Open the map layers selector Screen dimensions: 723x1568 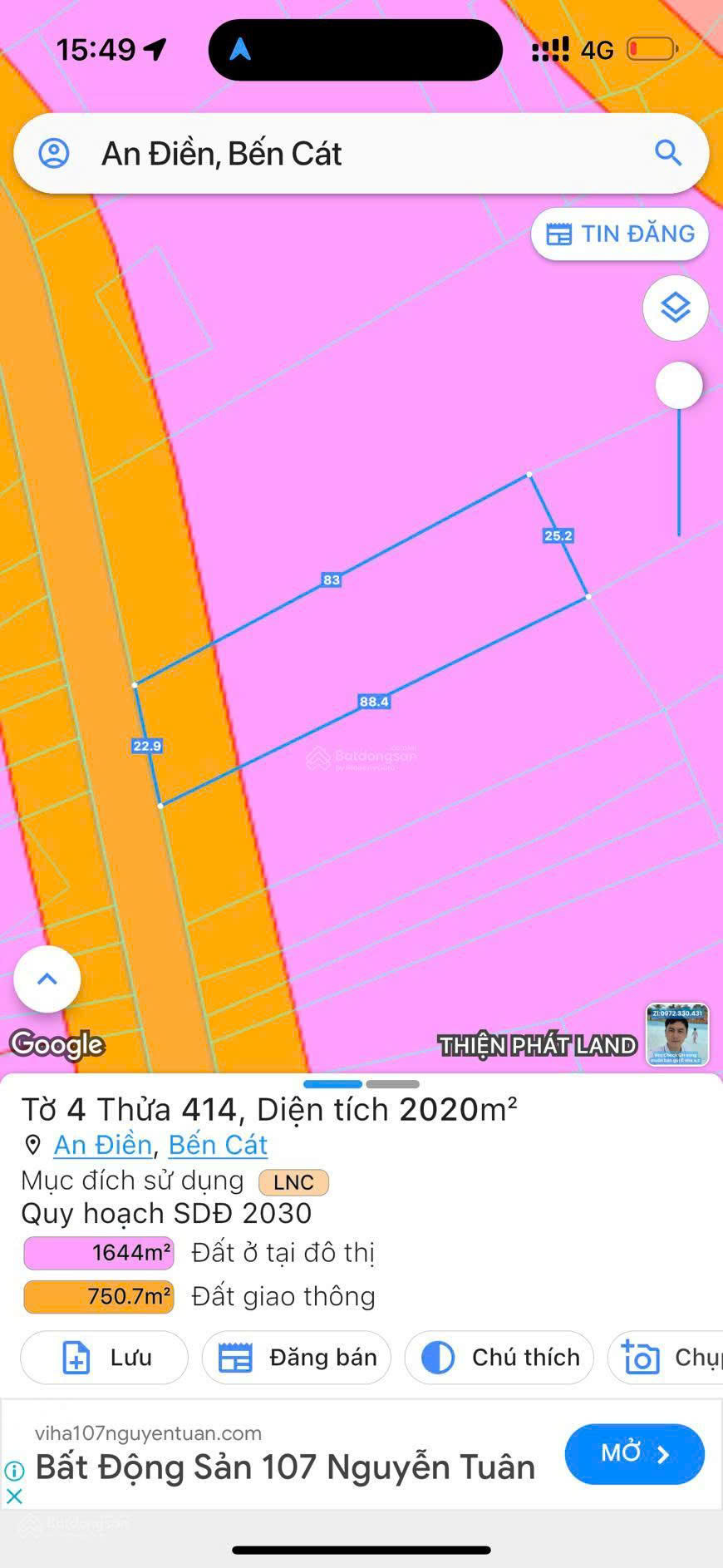point(675,308)
